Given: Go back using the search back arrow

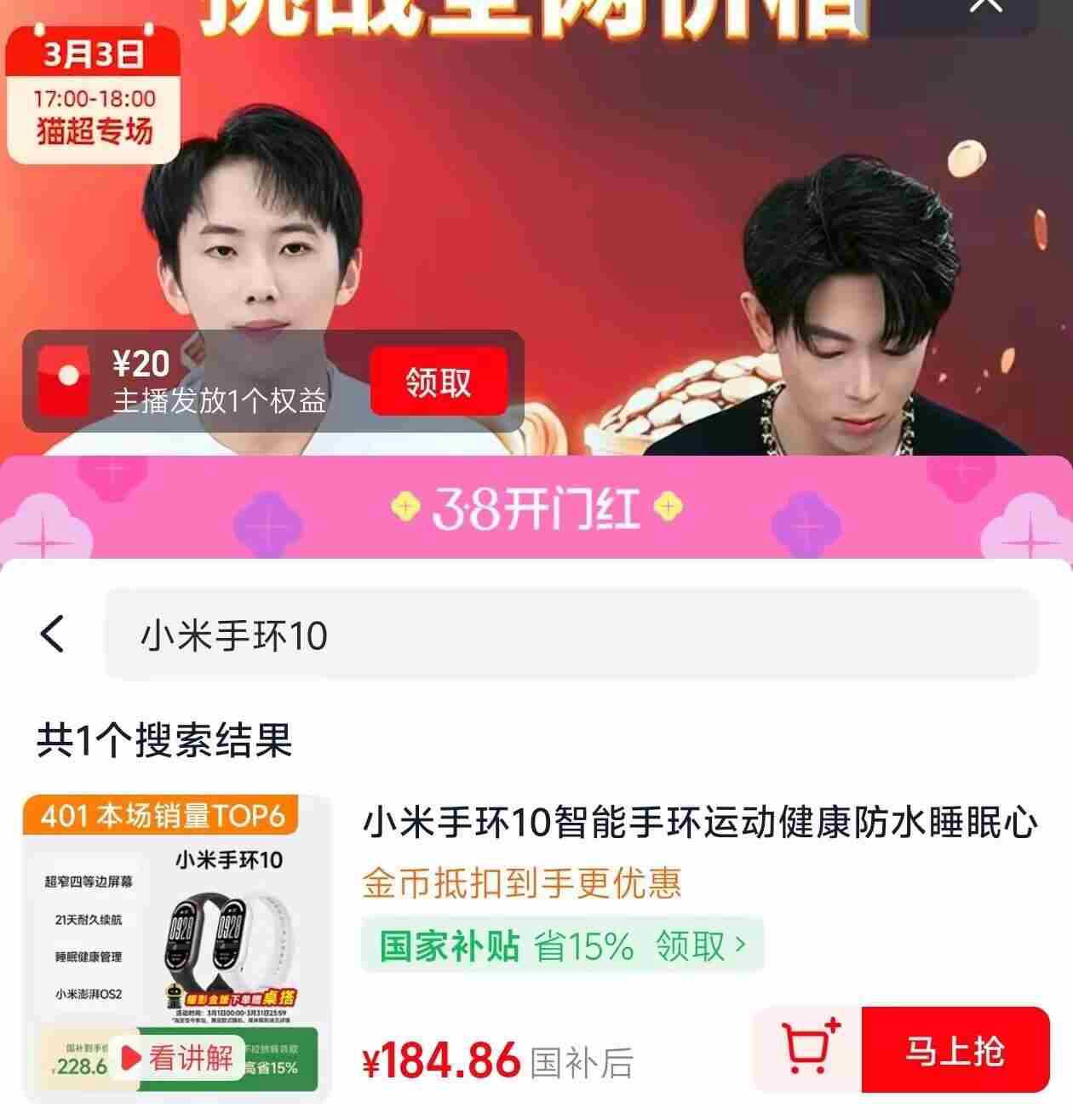Looking at the screenshot, I should pos(53,634).
